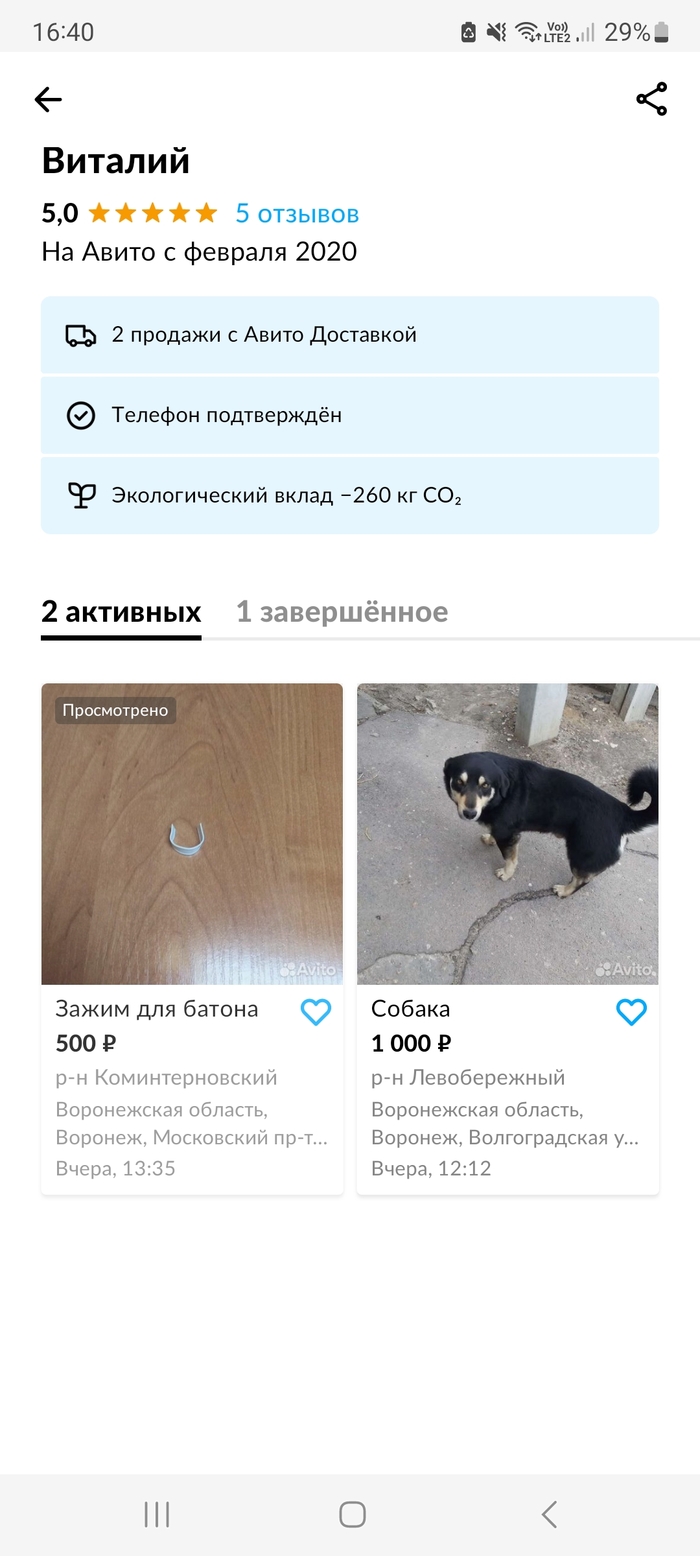The width and height of the screenshot is (700, 1556).
Task: Go to the phone home screen
Action: [352, 1514]
